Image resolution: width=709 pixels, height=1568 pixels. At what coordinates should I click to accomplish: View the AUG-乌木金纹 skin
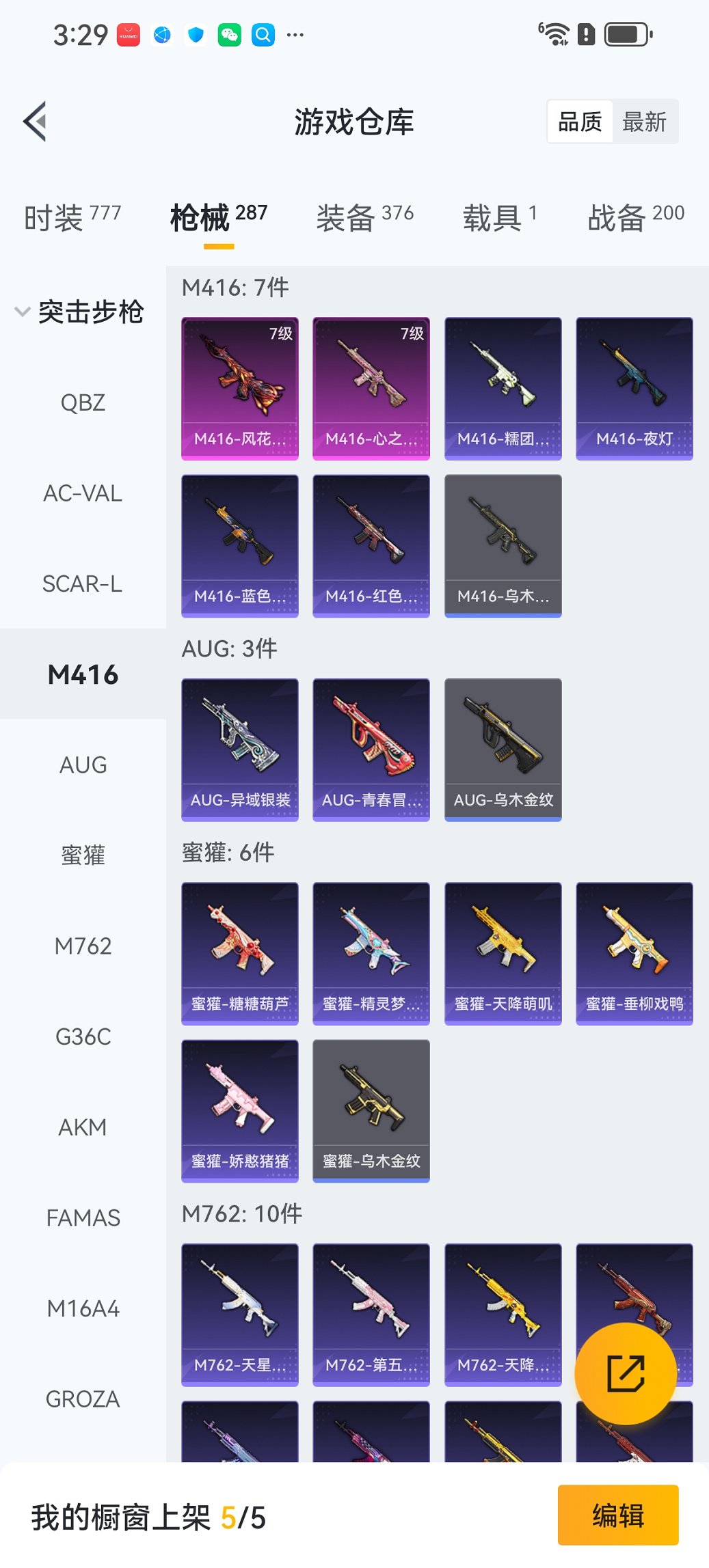(x=503, y=749)
